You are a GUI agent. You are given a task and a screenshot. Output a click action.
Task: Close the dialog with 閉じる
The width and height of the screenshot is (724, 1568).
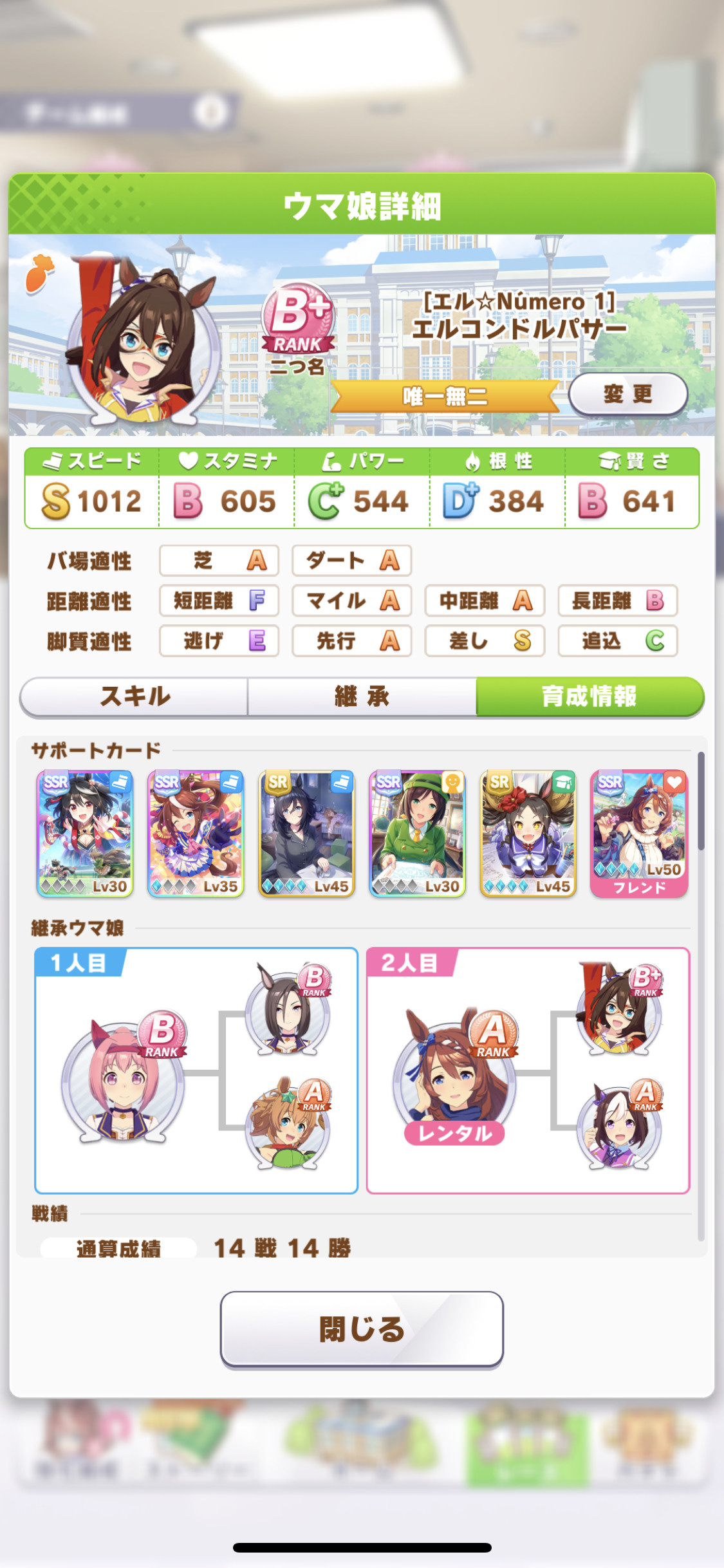[x=362, y=1329]
